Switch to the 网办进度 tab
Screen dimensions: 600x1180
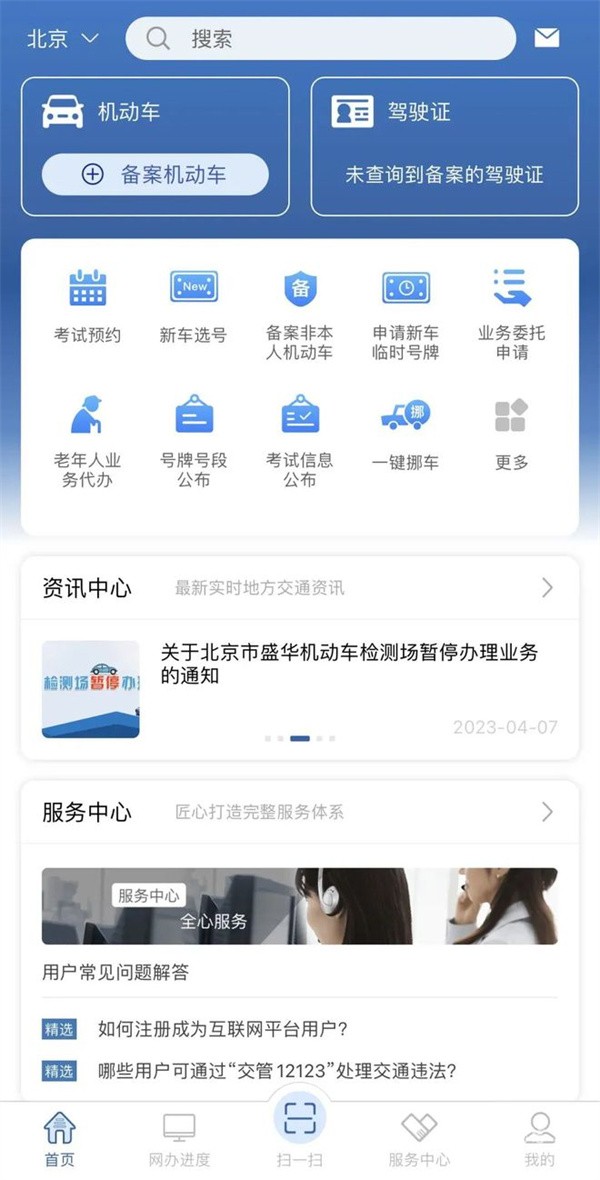click(x=180, y=1138)
